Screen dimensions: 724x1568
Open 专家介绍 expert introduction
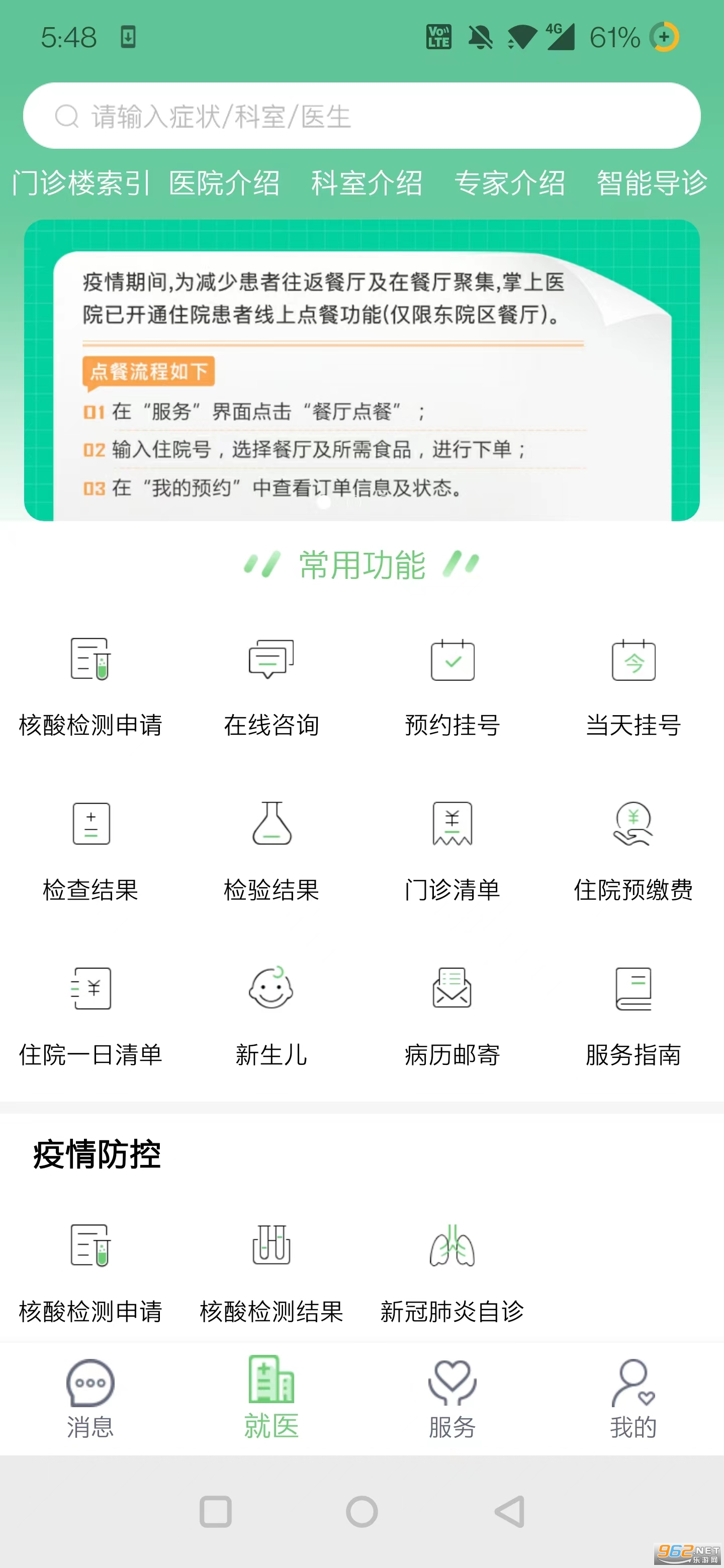(x=510, y=182)
